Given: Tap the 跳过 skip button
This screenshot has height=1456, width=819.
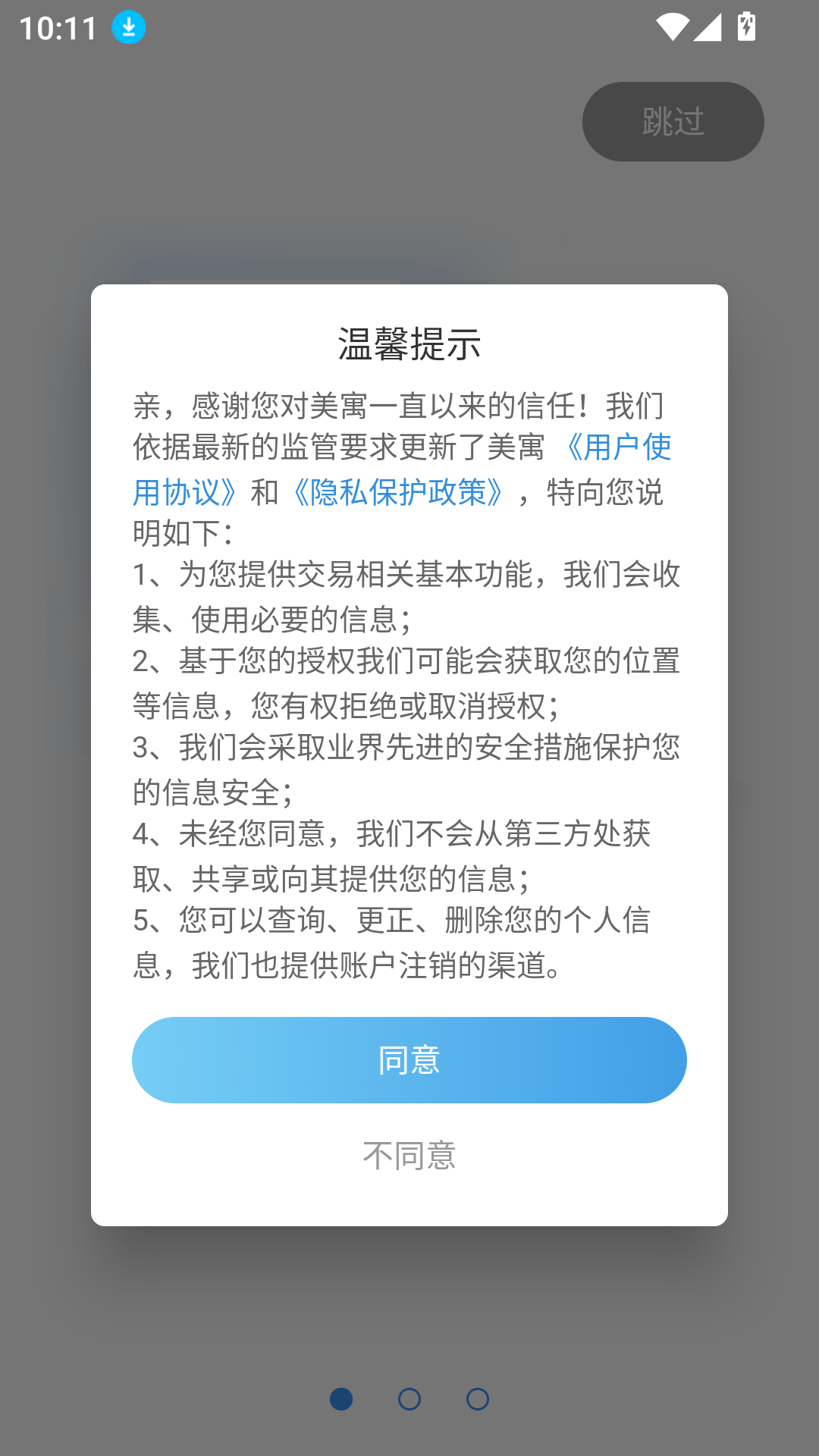Looking at the screenshot, I should [673, 121].
